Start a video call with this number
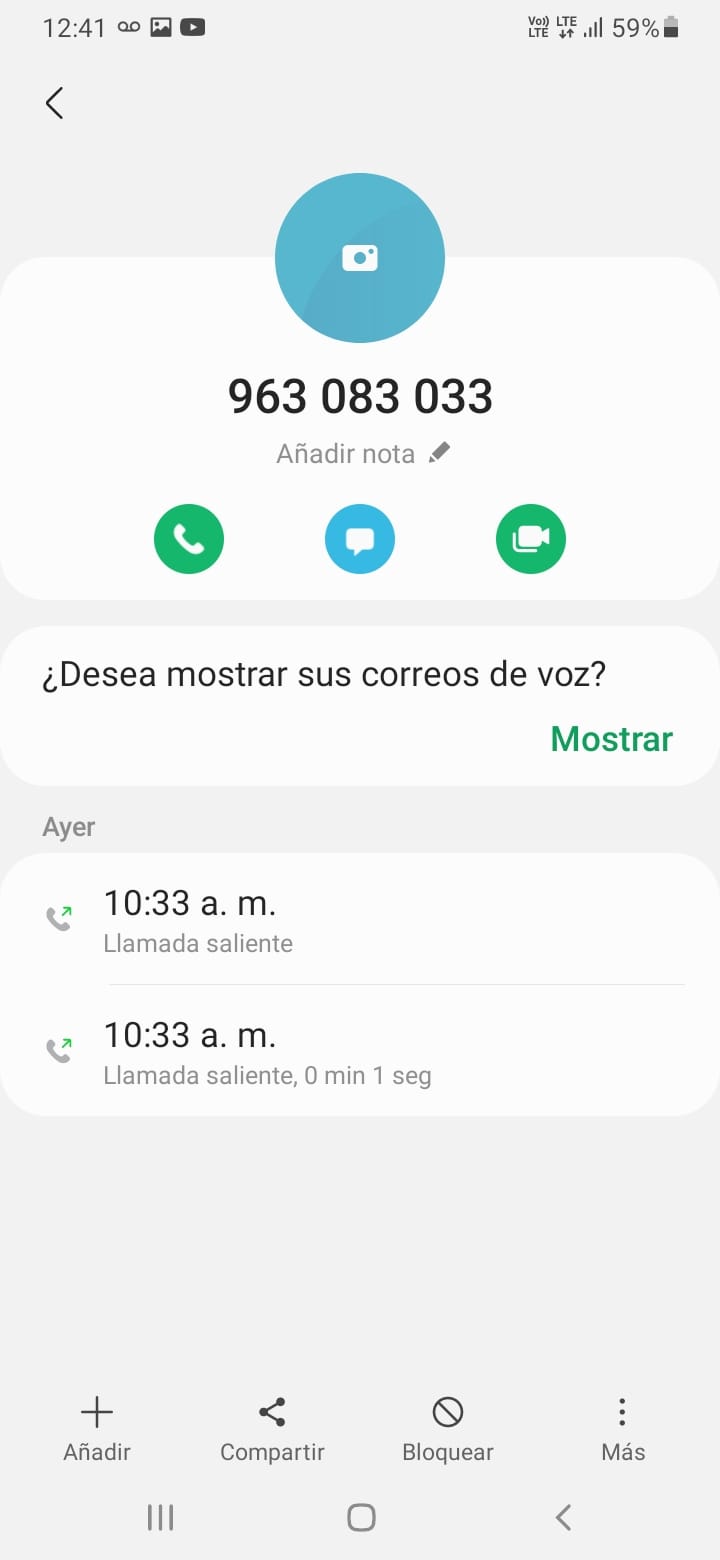 point(531,540)
